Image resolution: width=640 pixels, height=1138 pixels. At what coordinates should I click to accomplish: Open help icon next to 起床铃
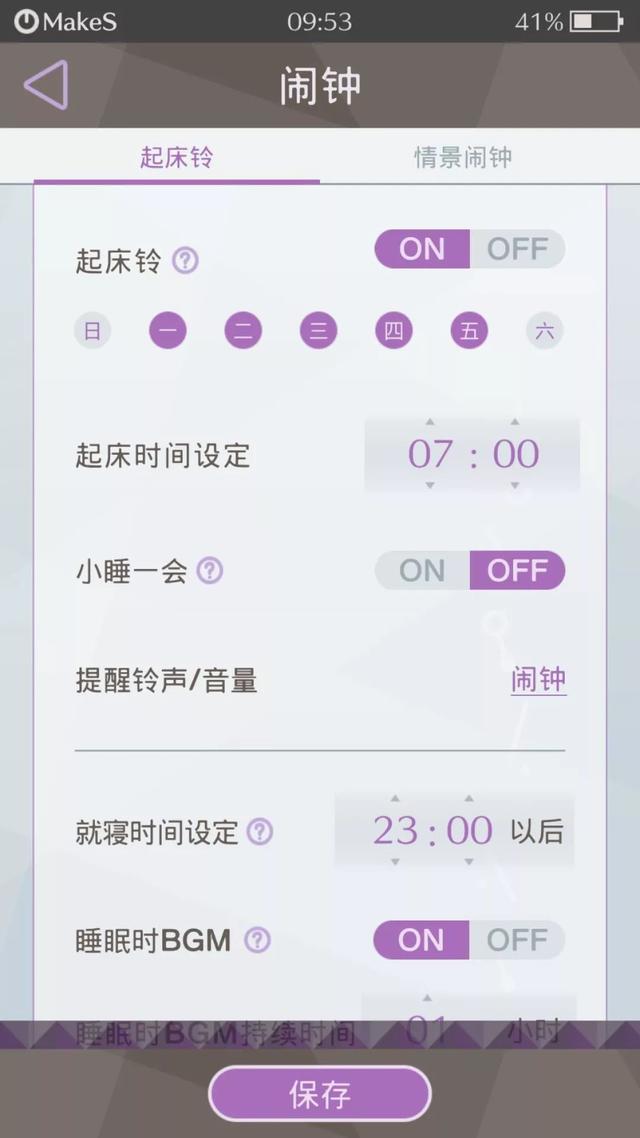click(185, 261)
